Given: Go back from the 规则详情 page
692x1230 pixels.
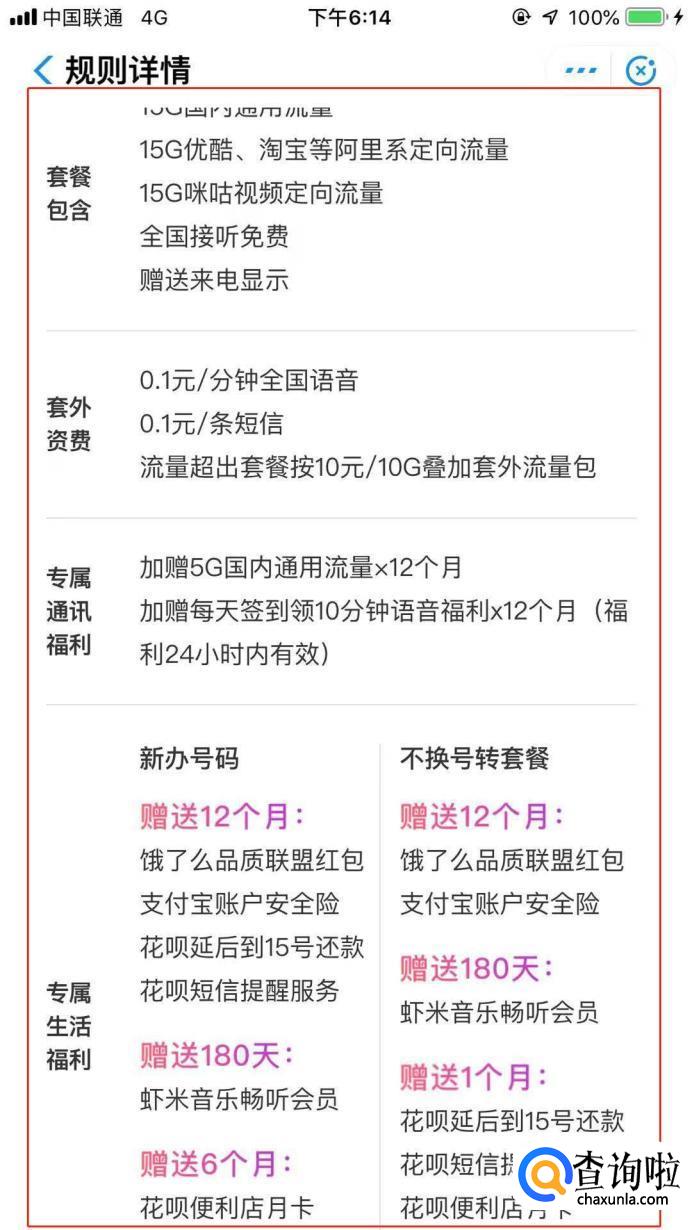Looking at the screenshot, I should click(x=43, y=70).
